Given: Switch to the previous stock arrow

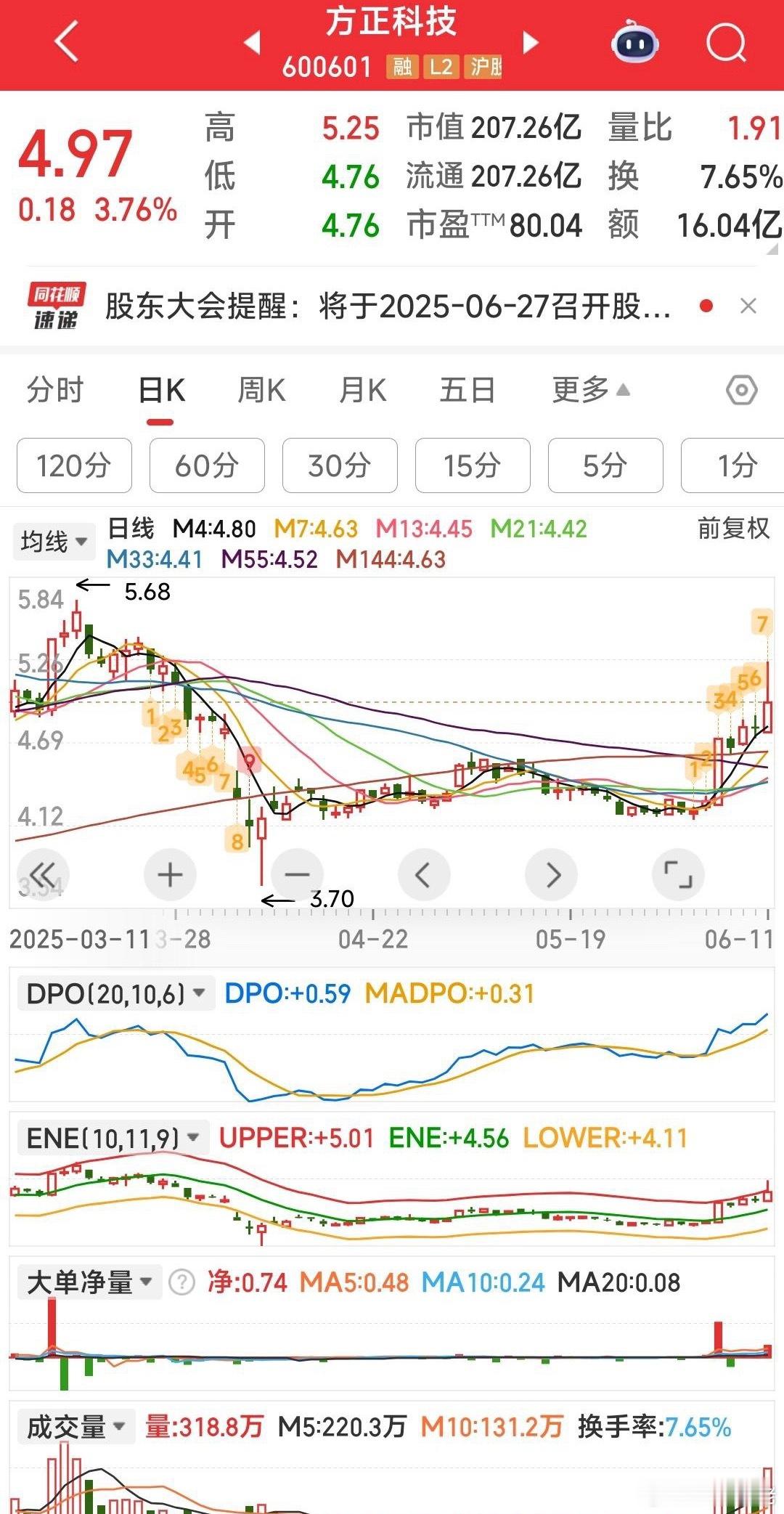Looking at the screenshot, I should point(252,42).
